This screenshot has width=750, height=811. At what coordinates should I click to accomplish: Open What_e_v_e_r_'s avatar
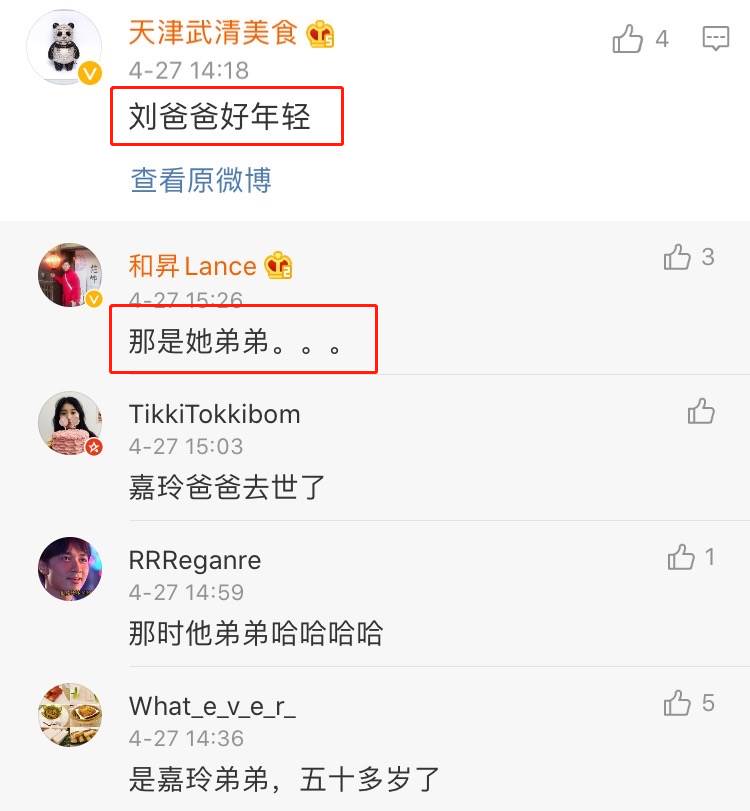(70, 714)
